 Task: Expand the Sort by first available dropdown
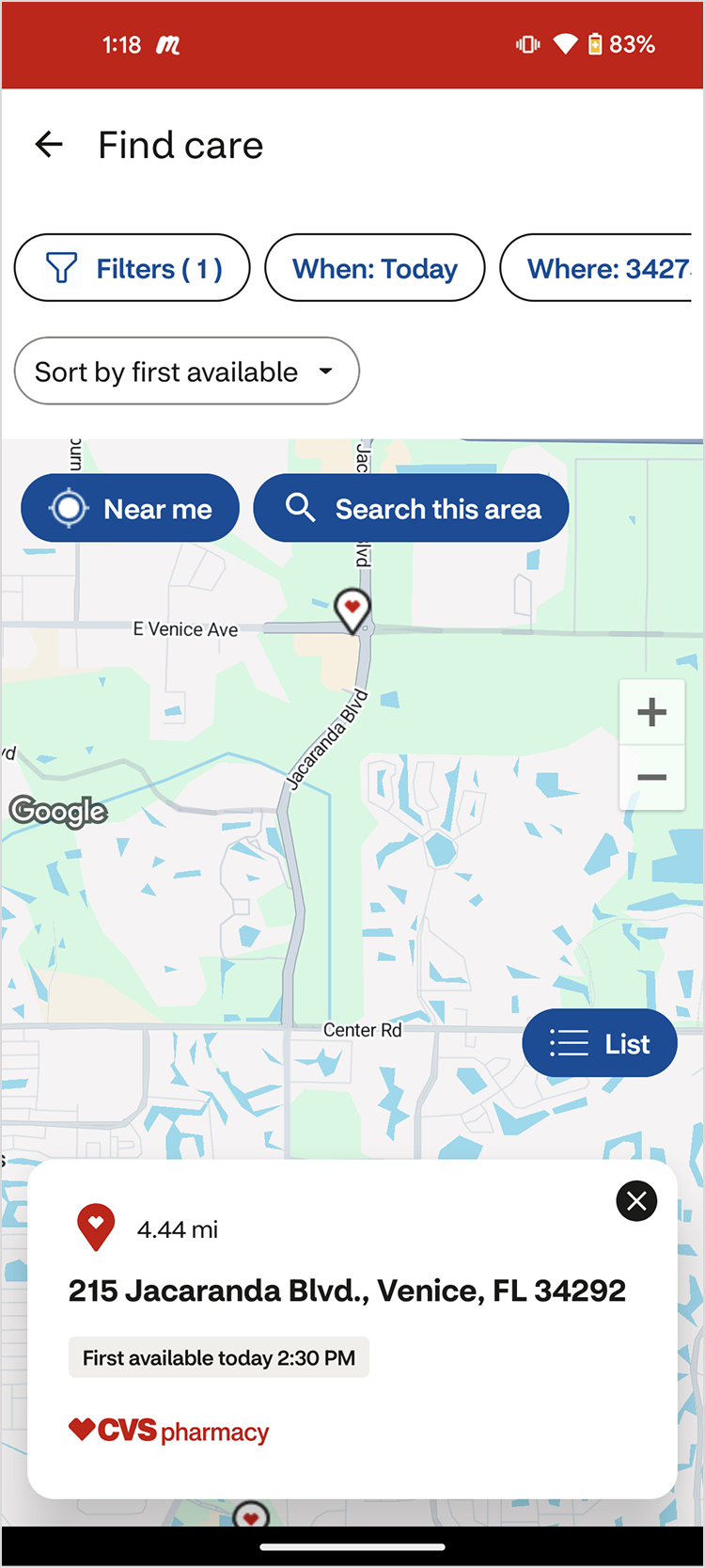click(186, 372)
